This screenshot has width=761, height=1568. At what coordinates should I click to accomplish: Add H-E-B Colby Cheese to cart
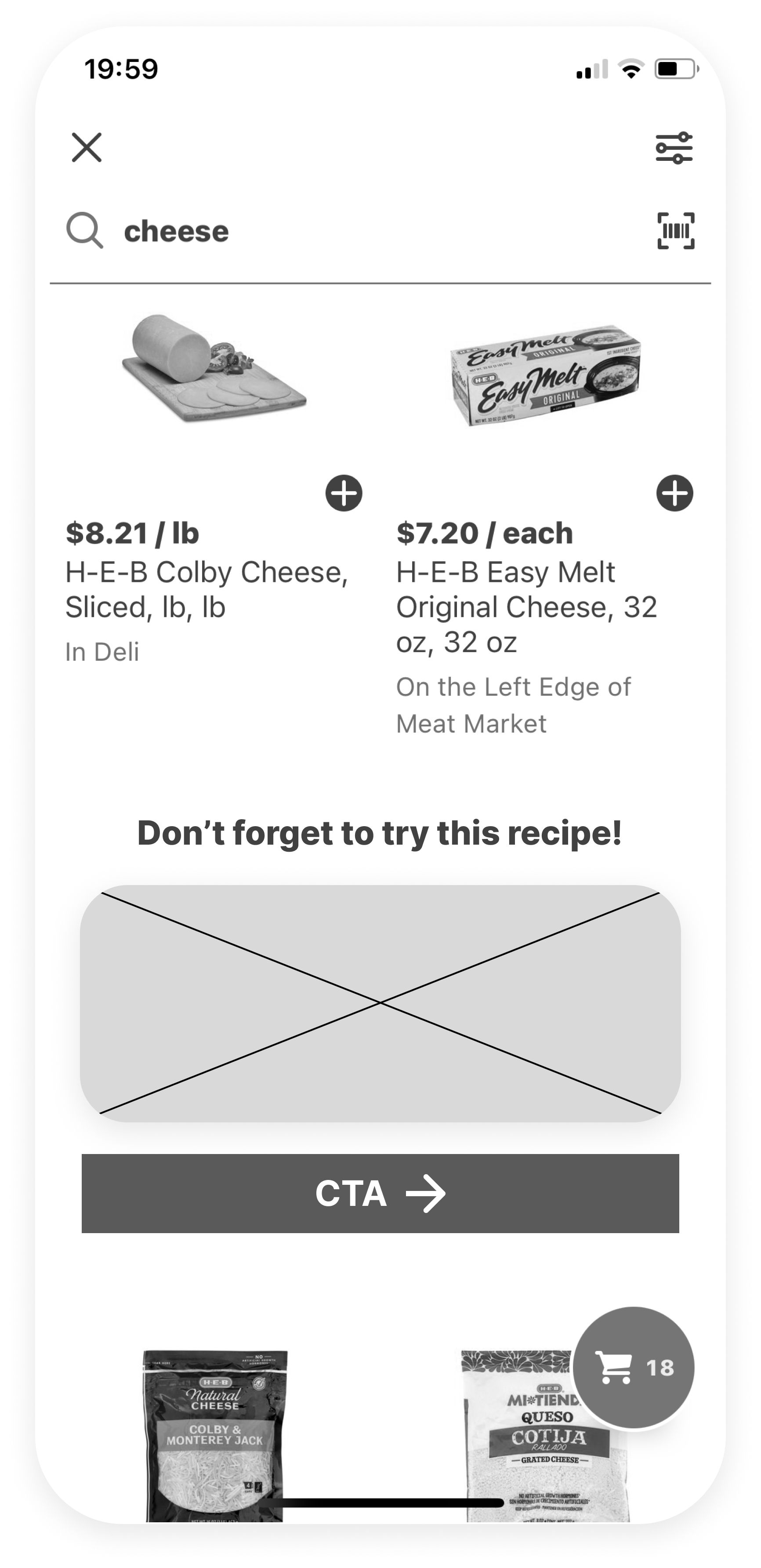[x=344, y=493]
